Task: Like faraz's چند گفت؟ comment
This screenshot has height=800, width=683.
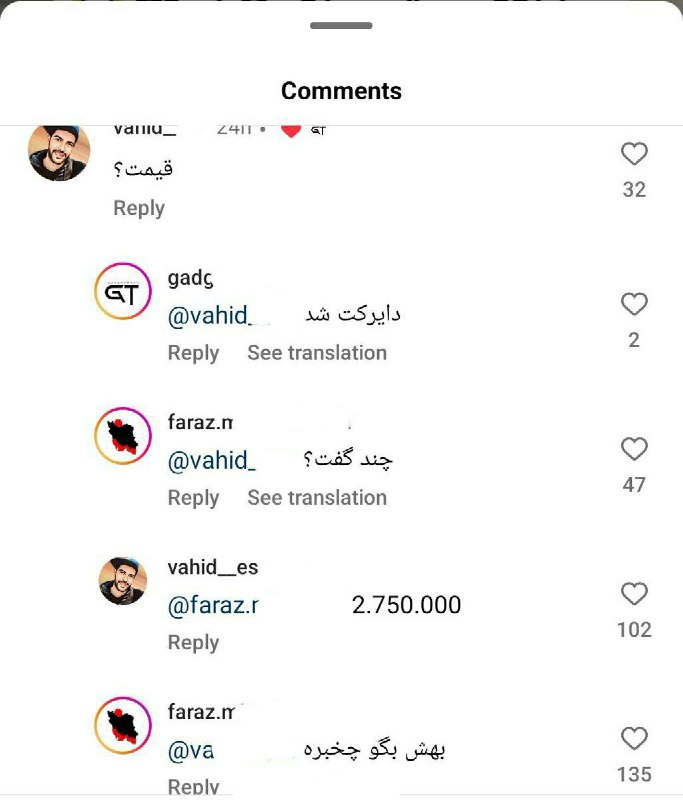Action: [x=634, y=449]
